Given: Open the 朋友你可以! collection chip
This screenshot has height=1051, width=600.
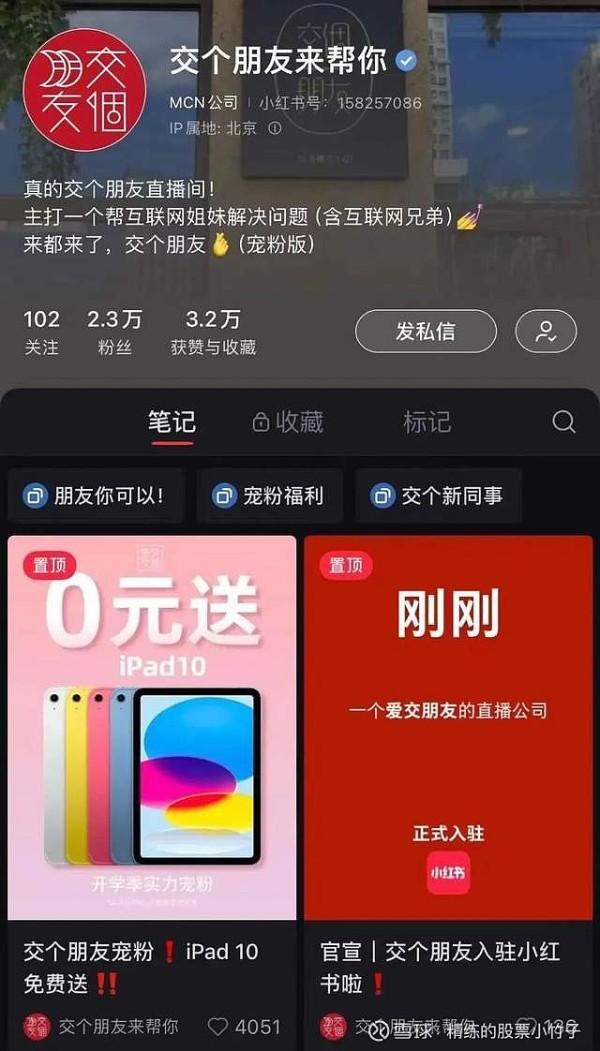Looking at the screenshot, I should point(96,496).
